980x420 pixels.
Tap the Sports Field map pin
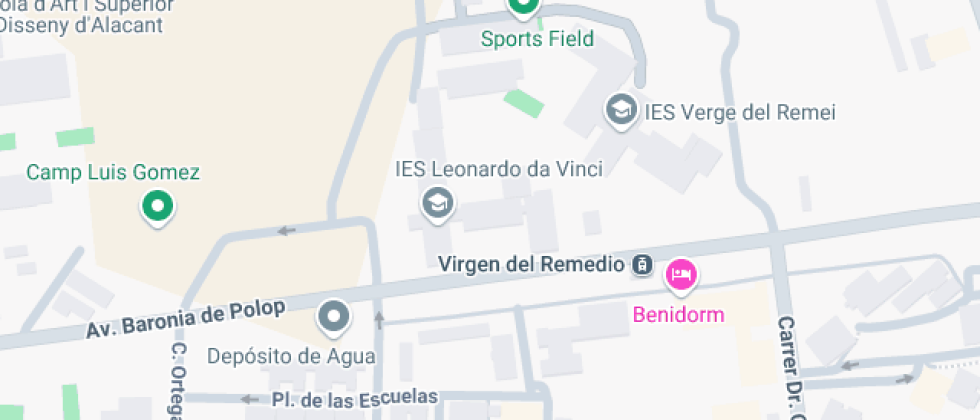point(522,8)
